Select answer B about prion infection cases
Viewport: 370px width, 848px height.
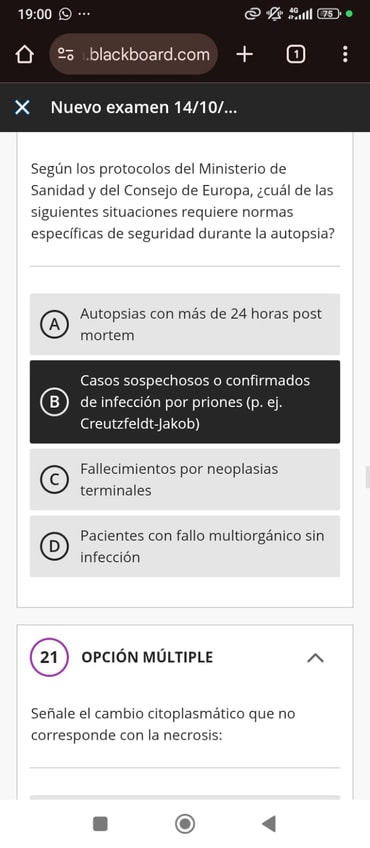pos(185,402)
